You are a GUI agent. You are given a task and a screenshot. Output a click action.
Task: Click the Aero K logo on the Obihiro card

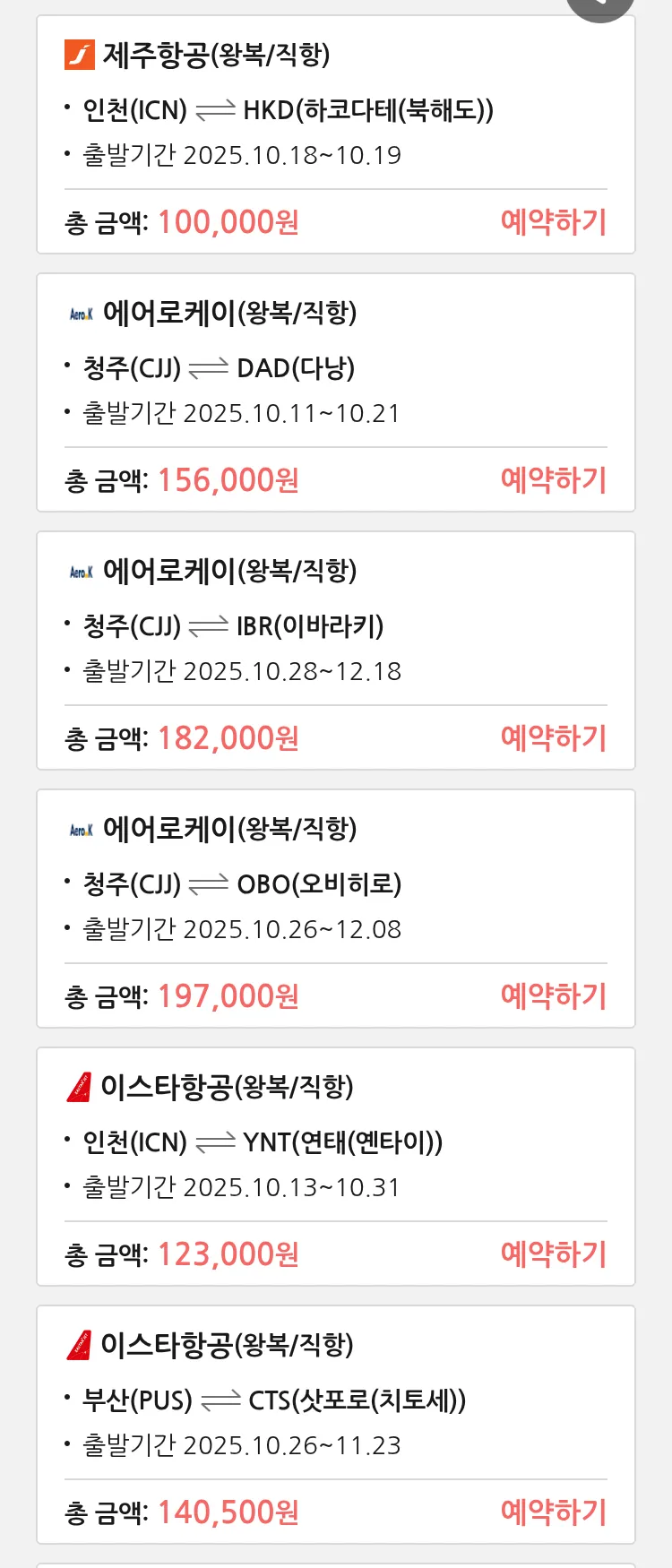click(80, 828)
